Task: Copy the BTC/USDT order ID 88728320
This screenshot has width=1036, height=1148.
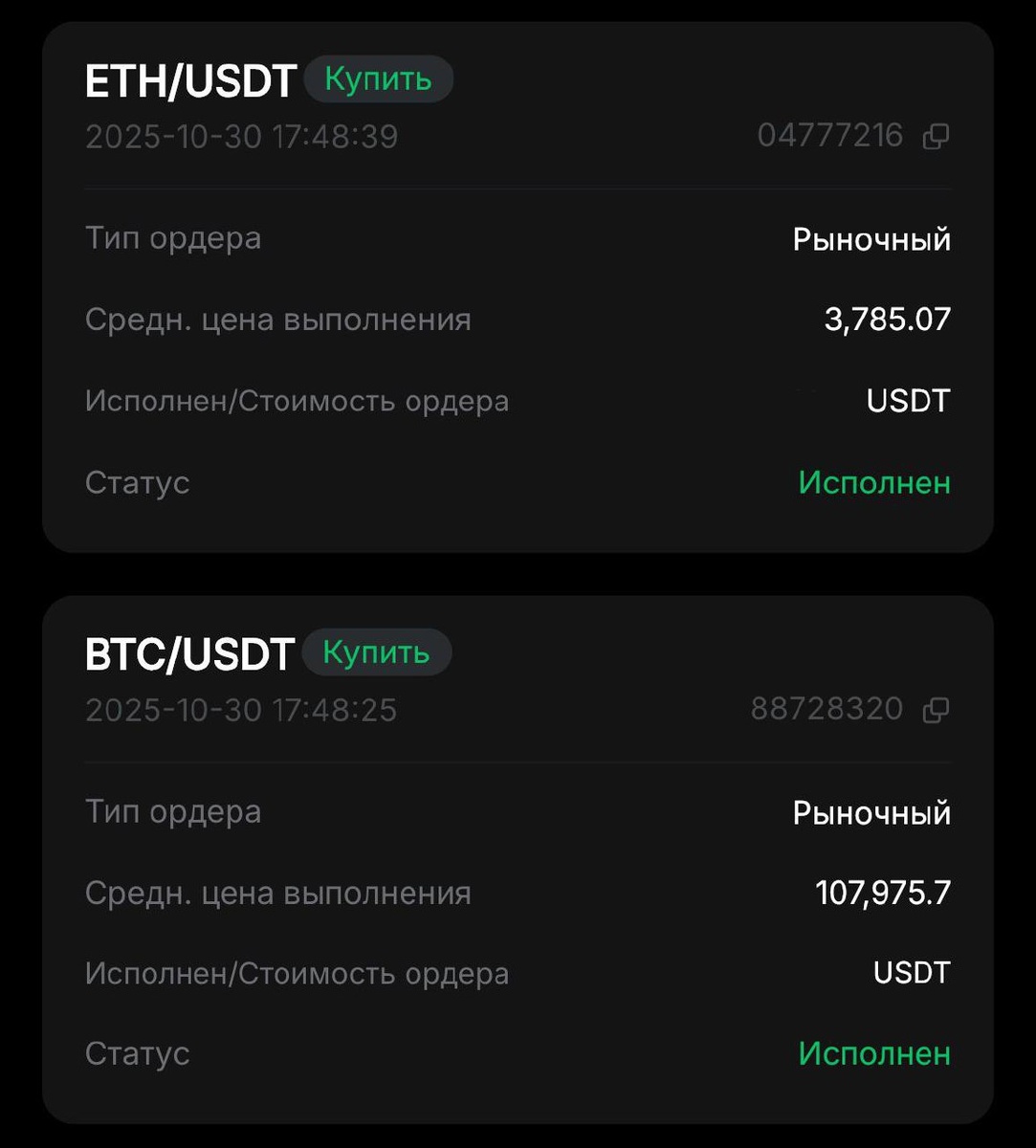Action: (x=936, y=710)
